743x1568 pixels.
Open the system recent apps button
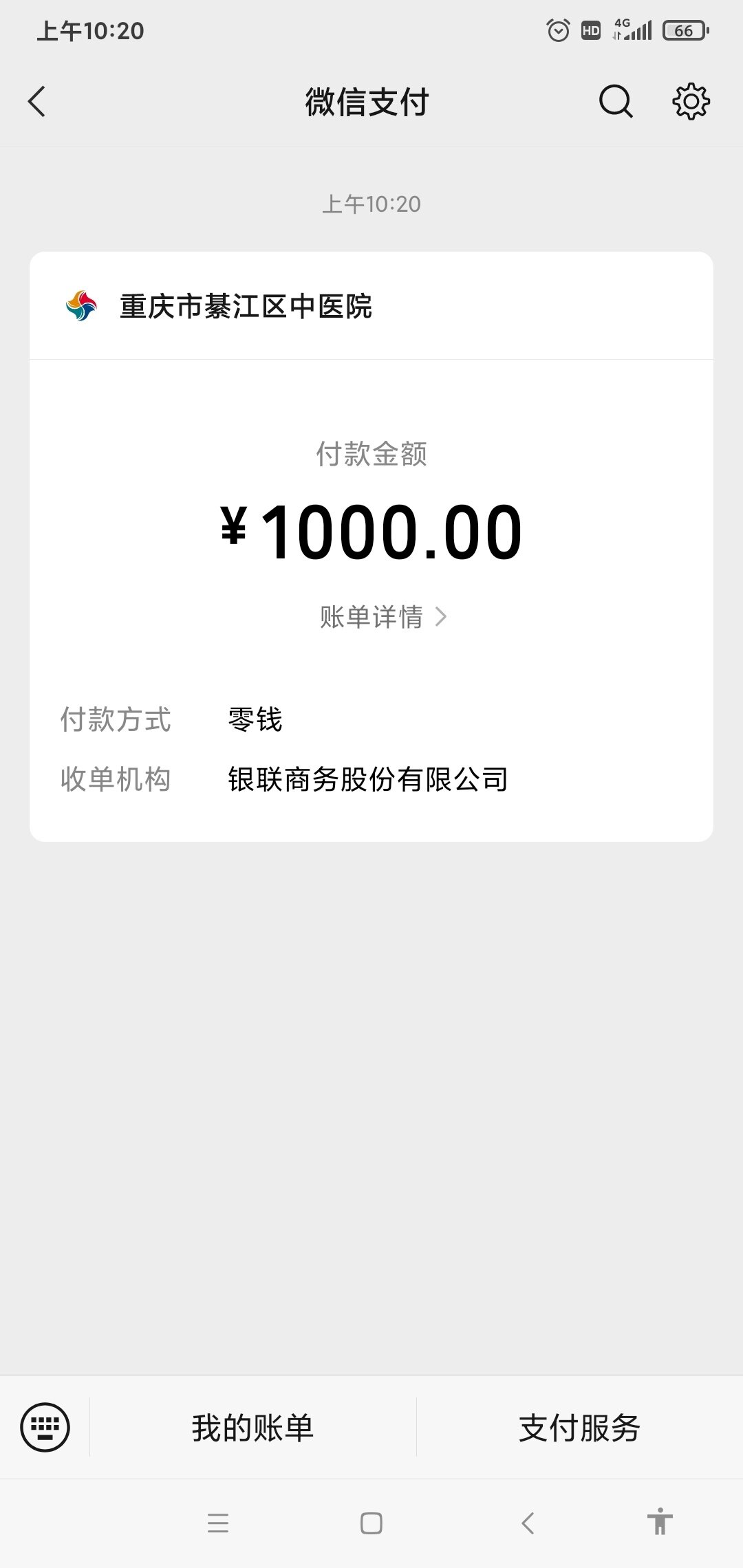[218, 1523]
